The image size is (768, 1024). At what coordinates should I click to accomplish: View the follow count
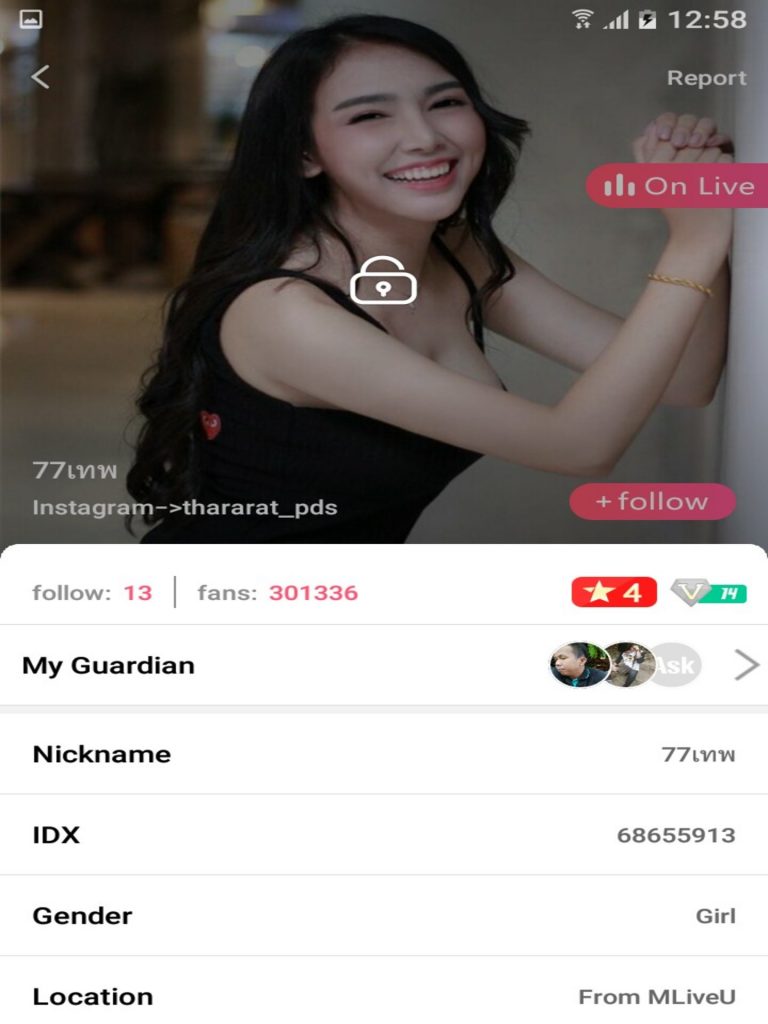(x=92, y=592)
